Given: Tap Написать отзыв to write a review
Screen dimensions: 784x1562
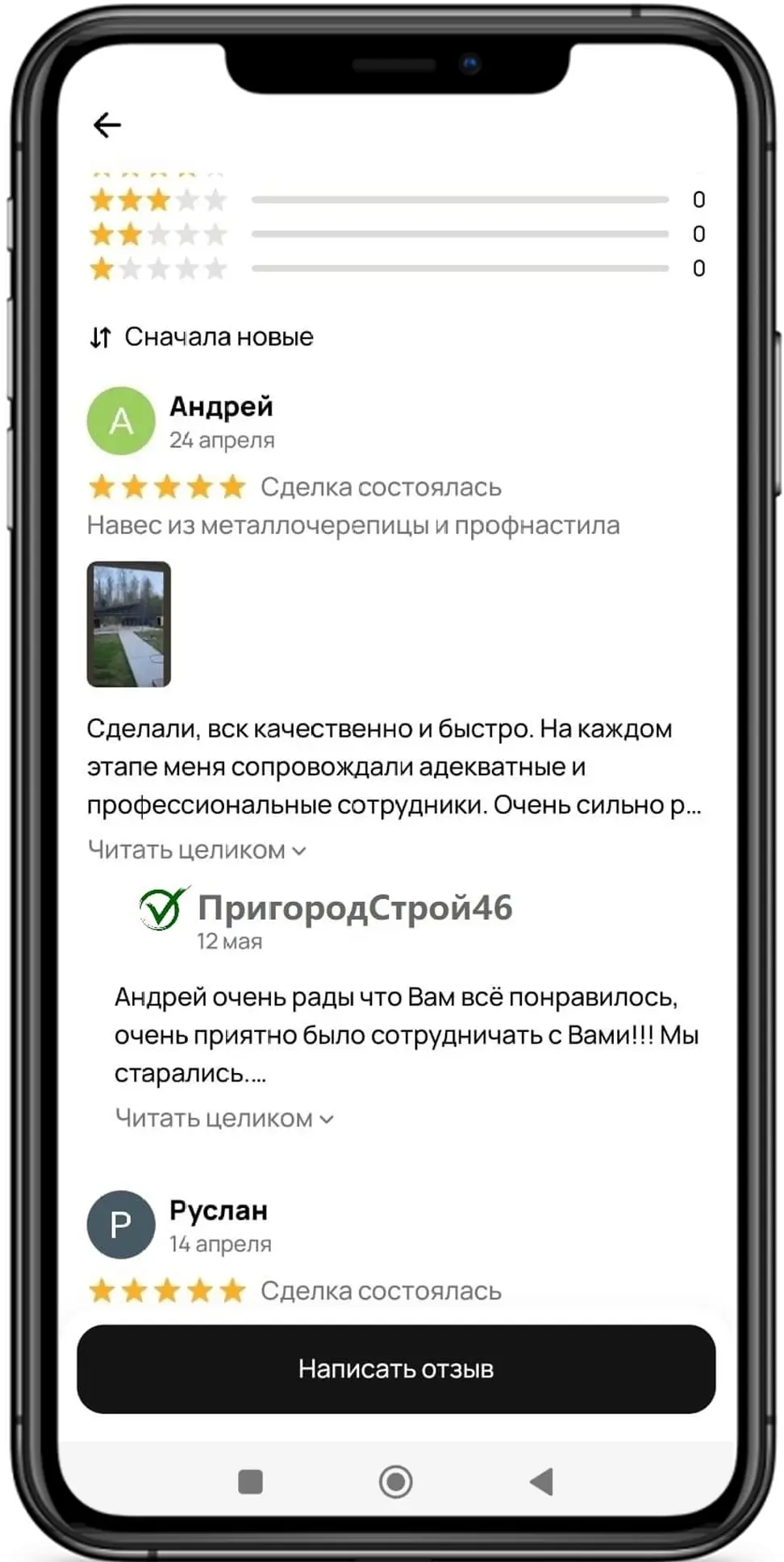Looking at the screenshot, I should coord(396,1368).
